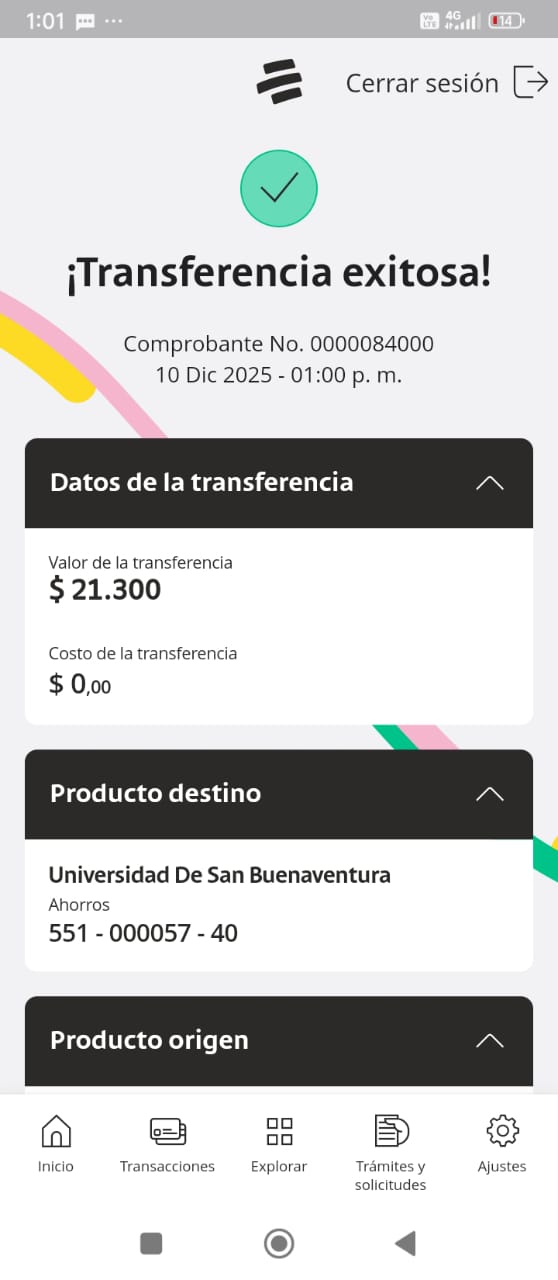Go to the Inicio tab
Viewport: 558px width, 1280px height.
click(x=56, y=1145)
